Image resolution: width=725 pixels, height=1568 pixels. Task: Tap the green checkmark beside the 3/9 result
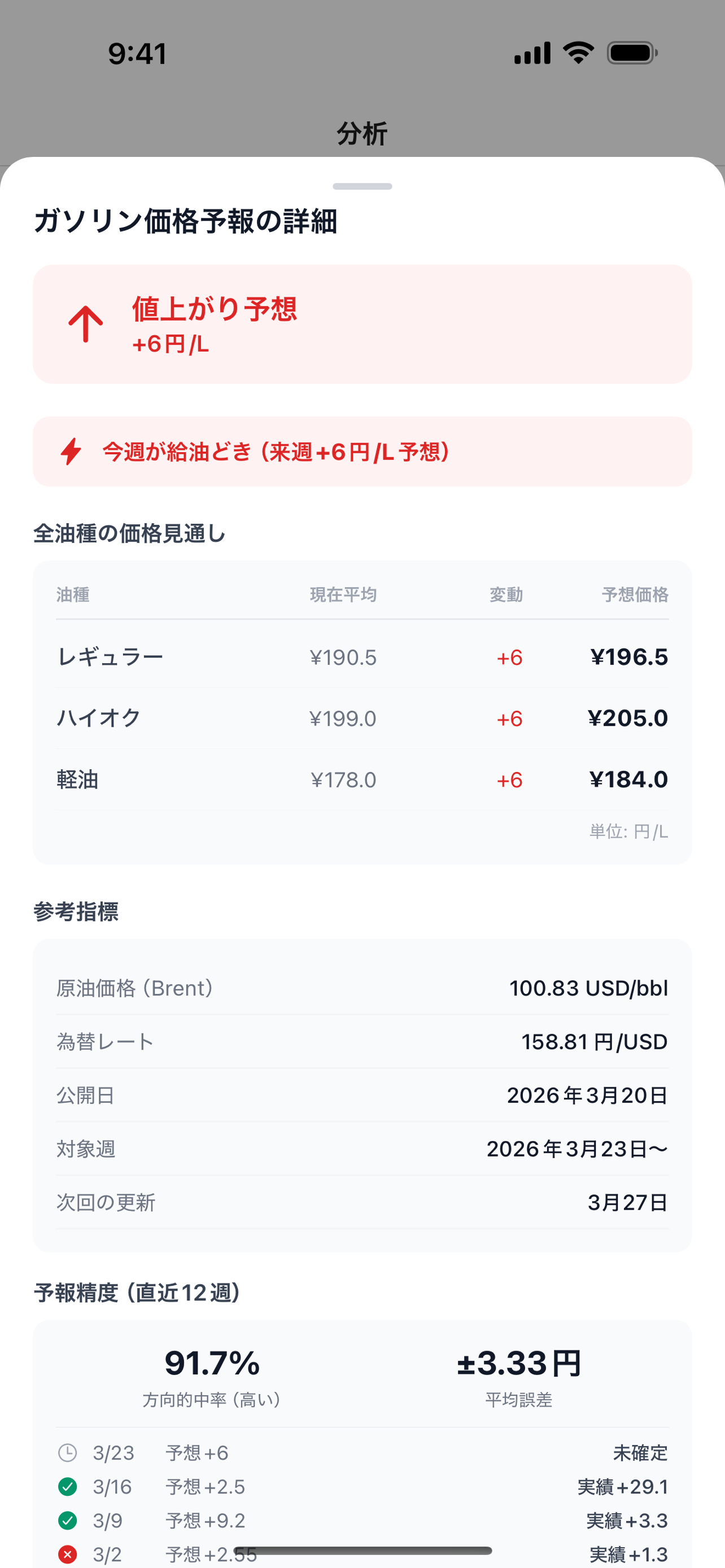(67, 1522)
